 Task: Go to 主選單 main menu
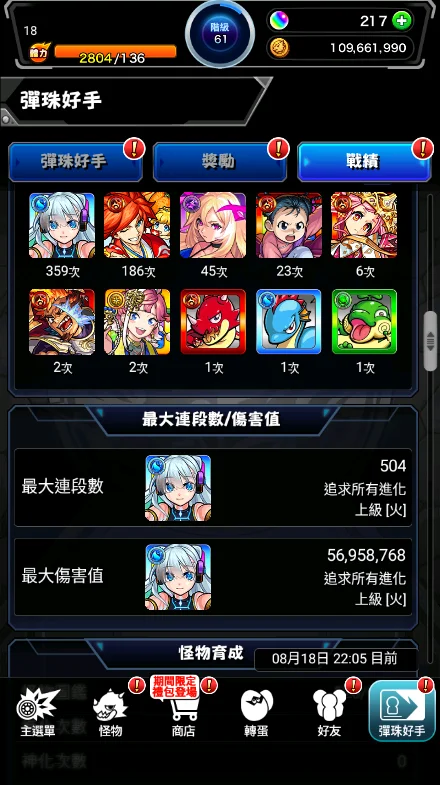point(38,712)
